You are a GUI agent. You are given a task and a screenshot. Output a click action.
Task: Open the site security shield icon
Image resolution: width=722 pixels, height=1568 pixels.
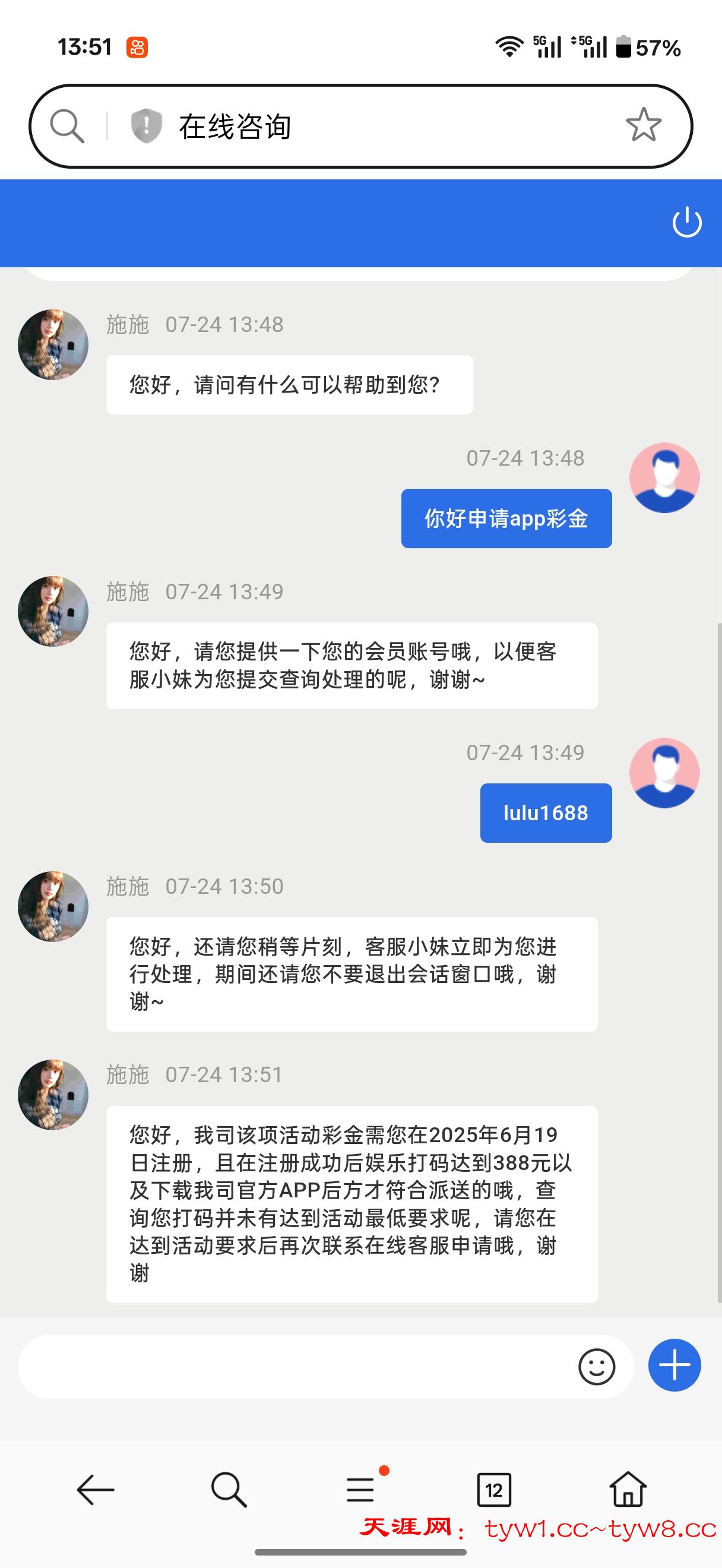point(146,125)
